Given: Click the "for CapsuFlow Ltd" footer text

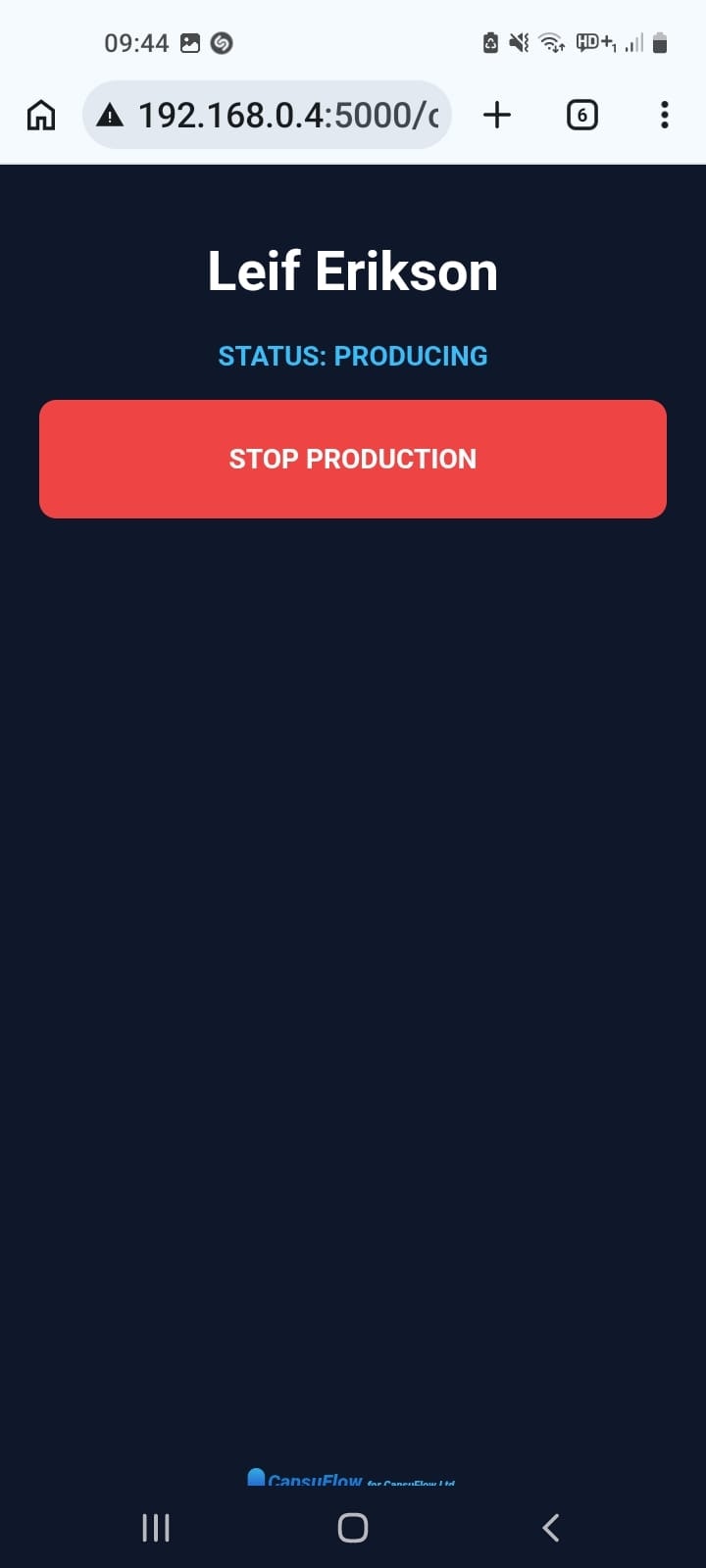Looking at the screenshot, I should (412, 1483).
